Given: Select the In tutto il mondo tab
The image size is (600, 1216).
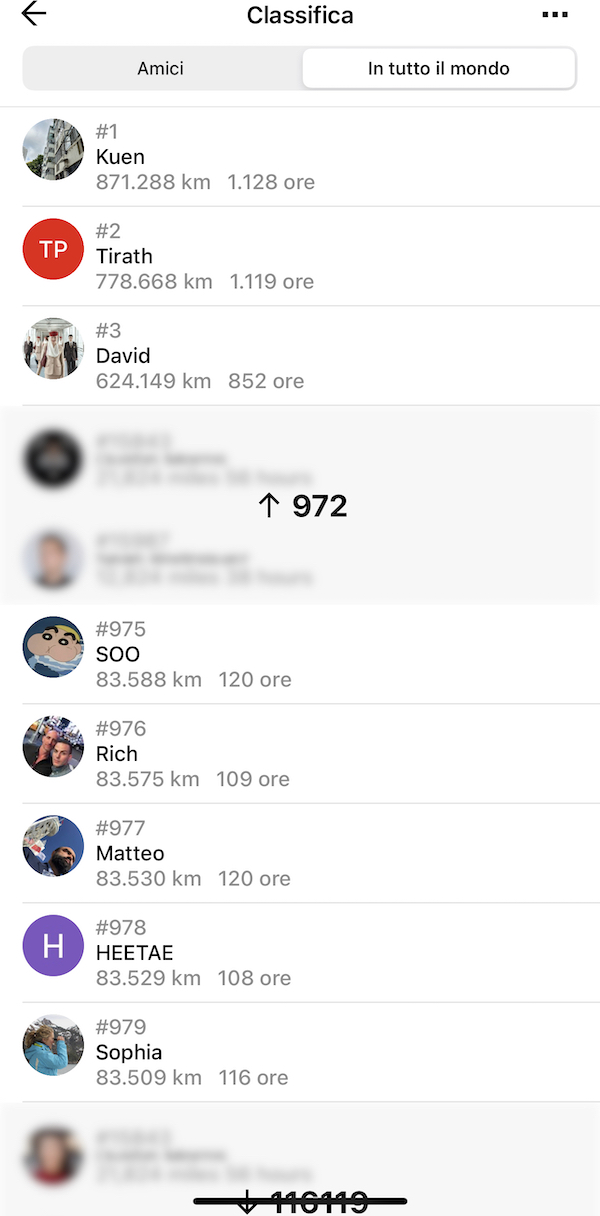Looking at the screenshot, I should click(x=438, y=69).
